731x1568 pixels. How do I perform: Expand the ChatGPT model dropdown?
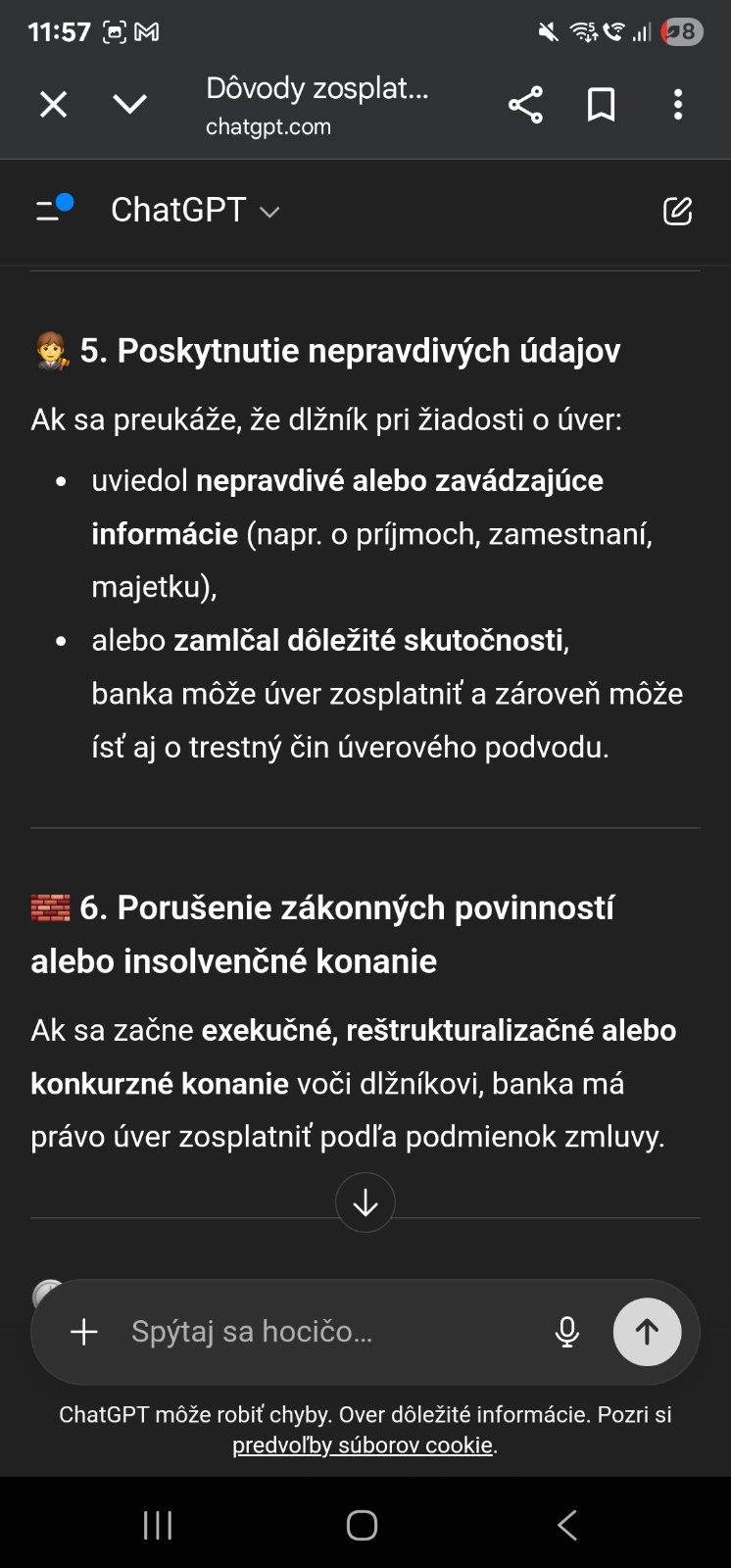[x=195, y=210]
